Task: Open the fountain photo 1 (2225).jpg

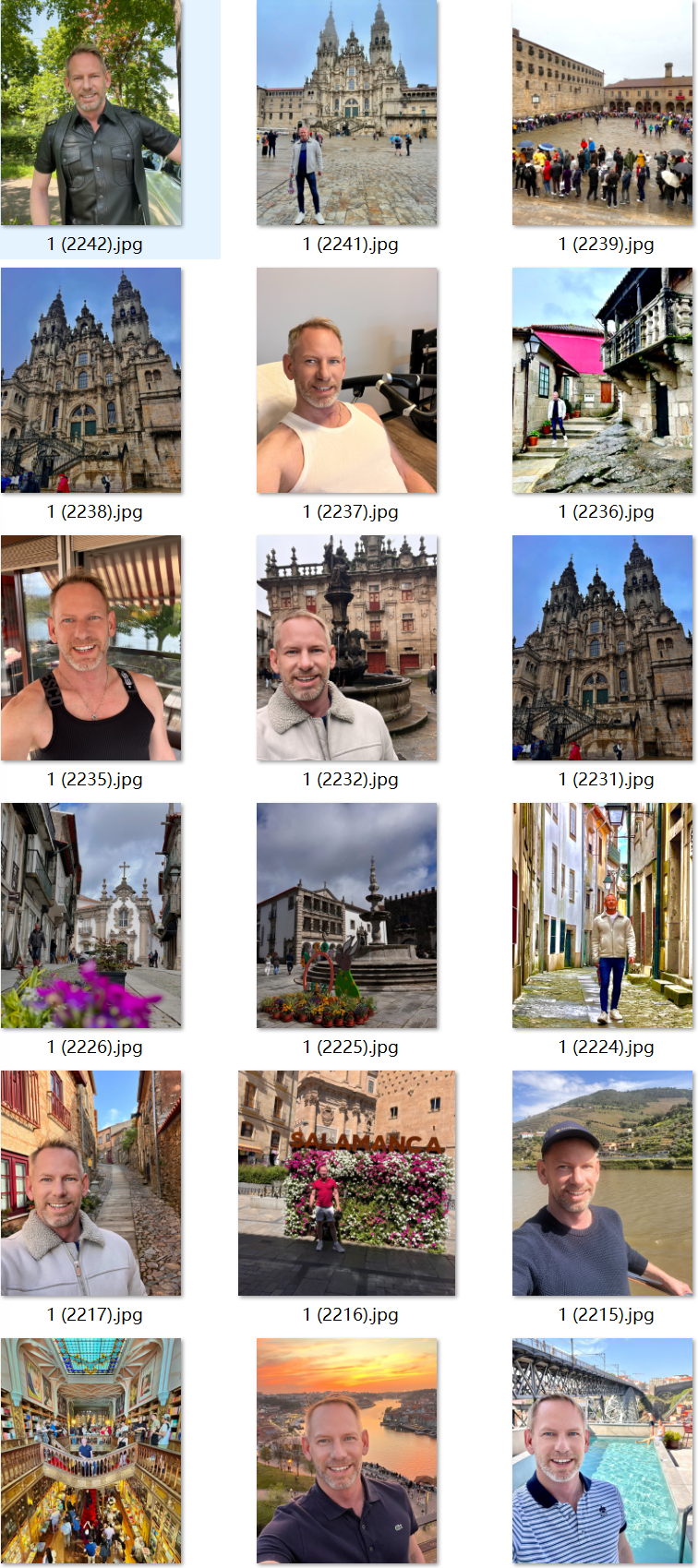Action: [346, 916]
